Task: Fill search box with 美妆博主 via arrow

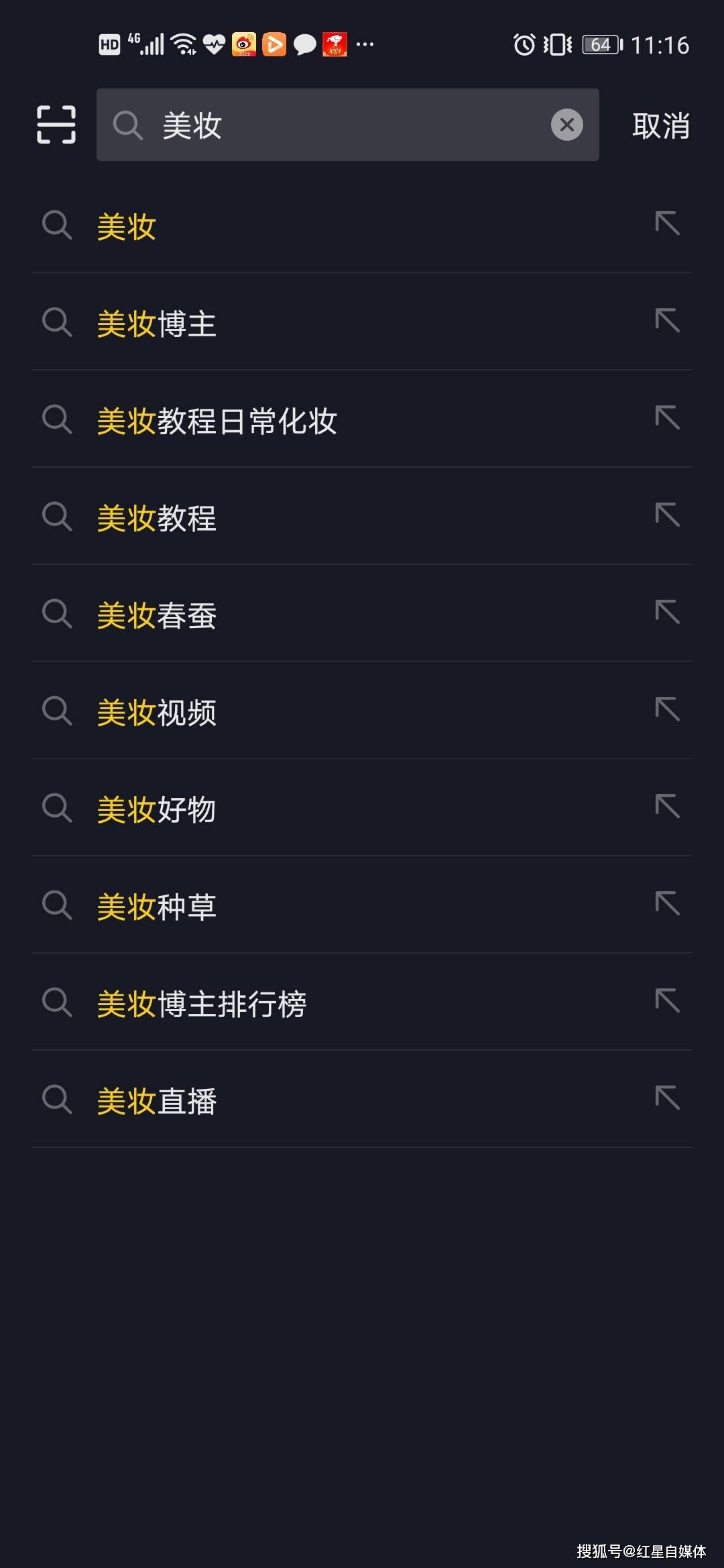Action: coord(667,320)
